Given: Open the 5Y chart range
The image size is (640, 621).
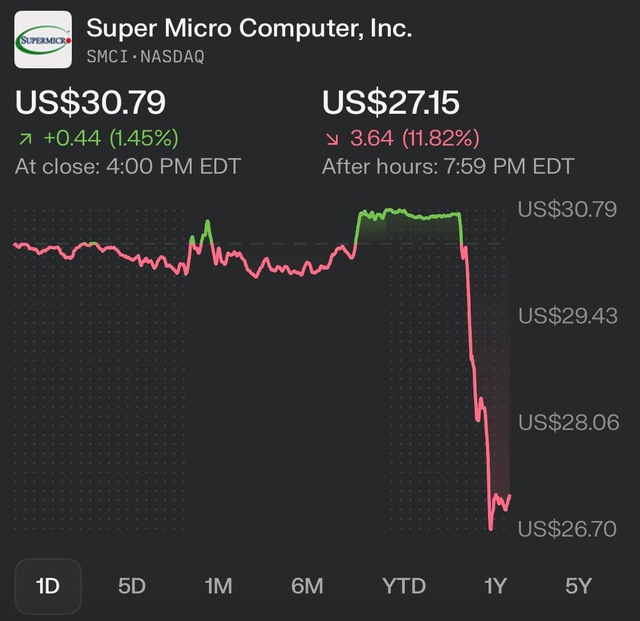Looking at the screenshot, I should [578, 585].
